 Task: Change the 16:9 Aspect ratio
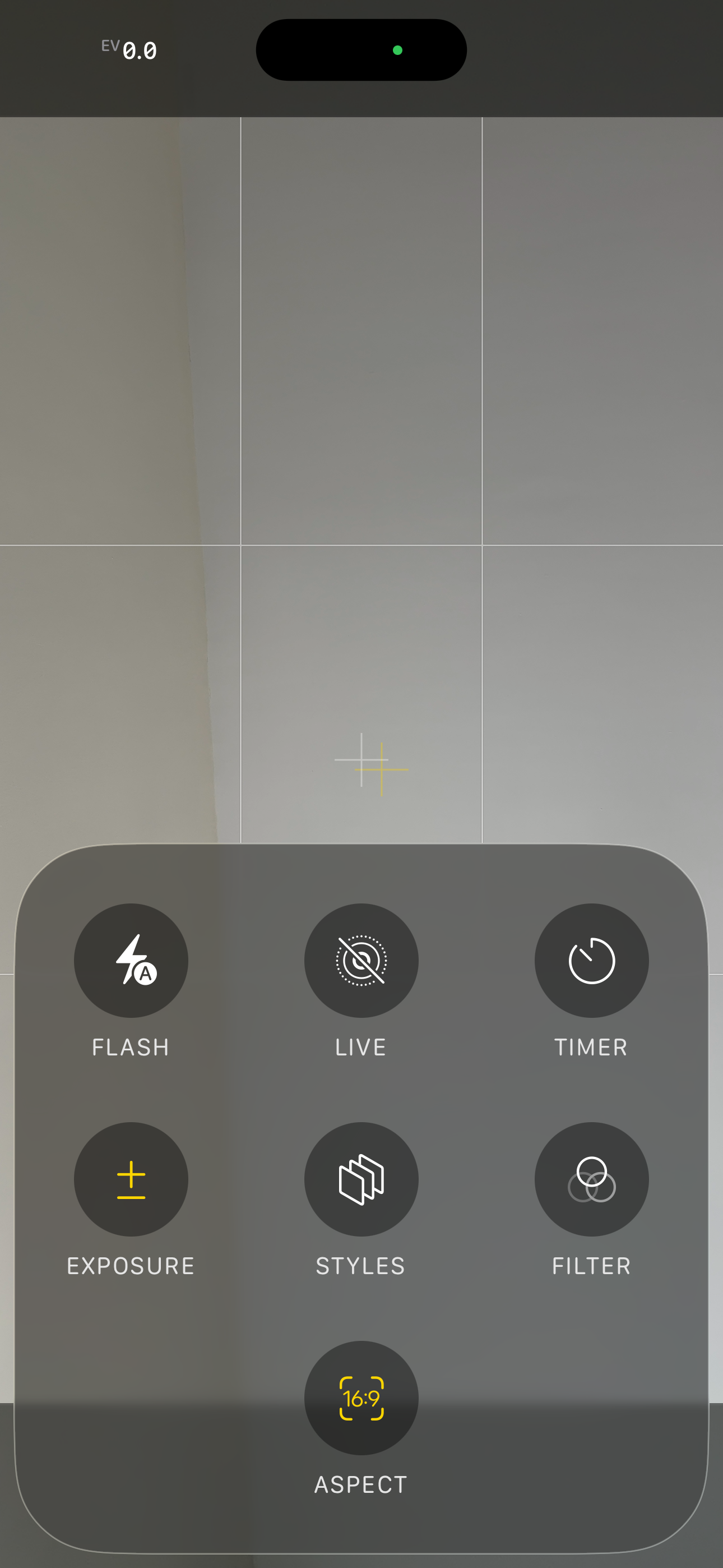click(361, 1398)
